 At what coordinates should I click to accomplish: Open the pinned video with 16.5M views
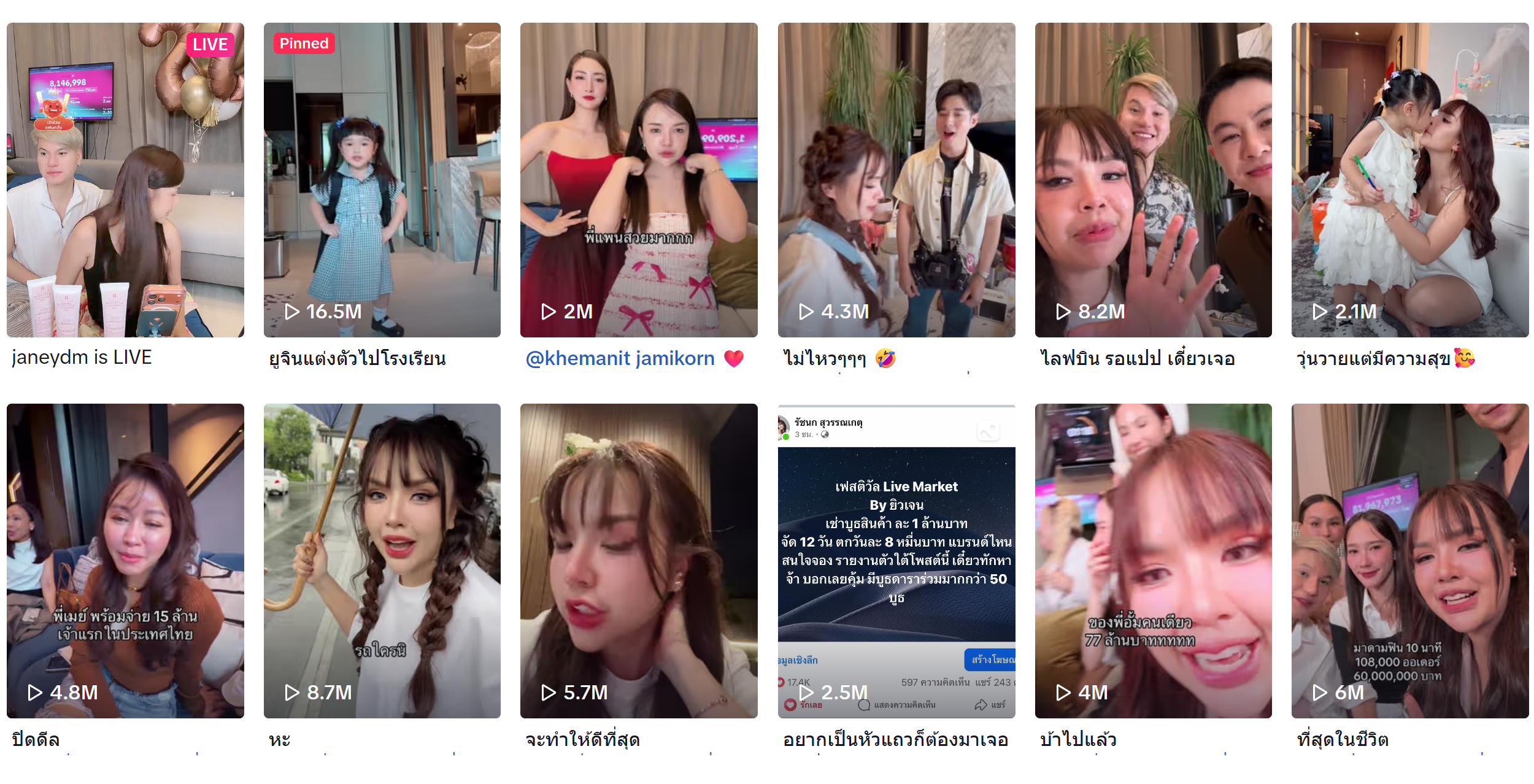[x=382, y=180]
